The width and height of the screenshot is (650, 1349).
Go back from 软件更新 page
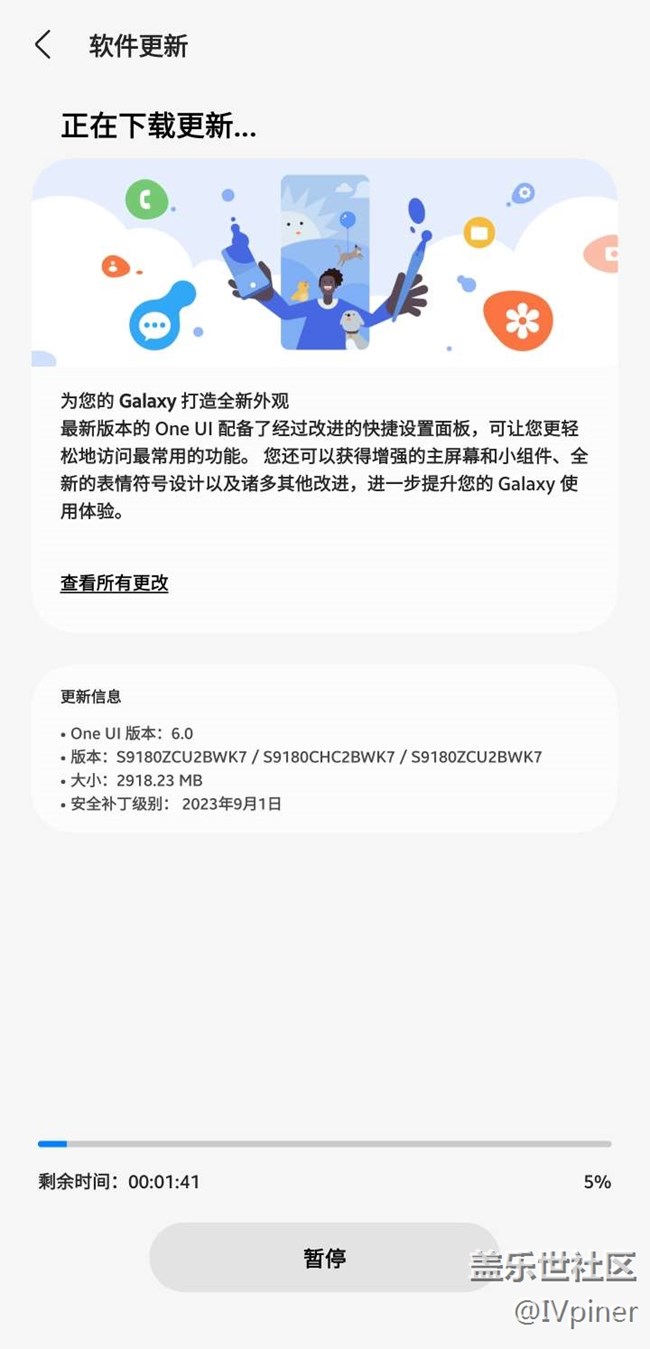click(x=43, y=45)
